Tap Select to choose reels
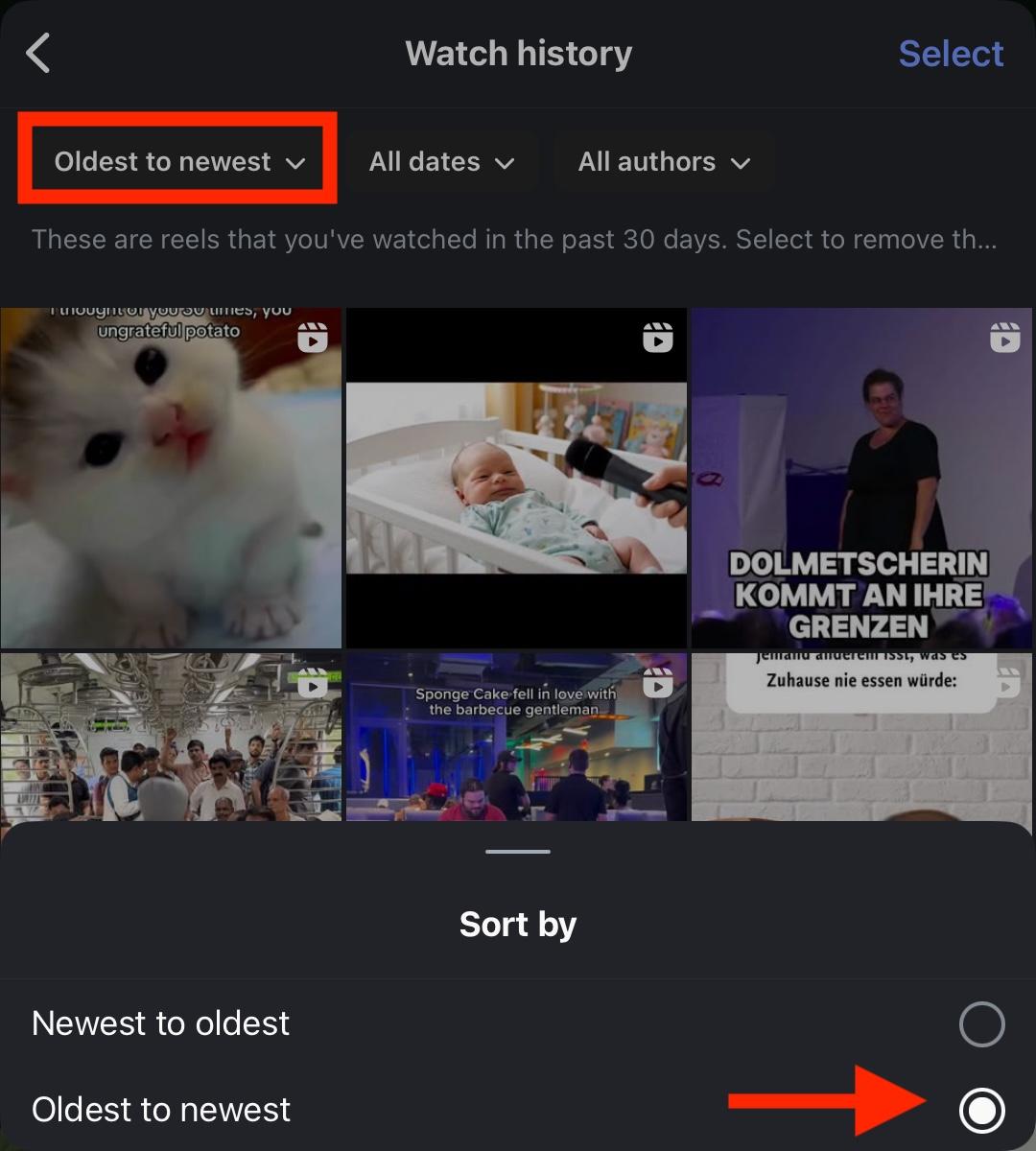1036x1151 pixels. (x=950, y=54)
